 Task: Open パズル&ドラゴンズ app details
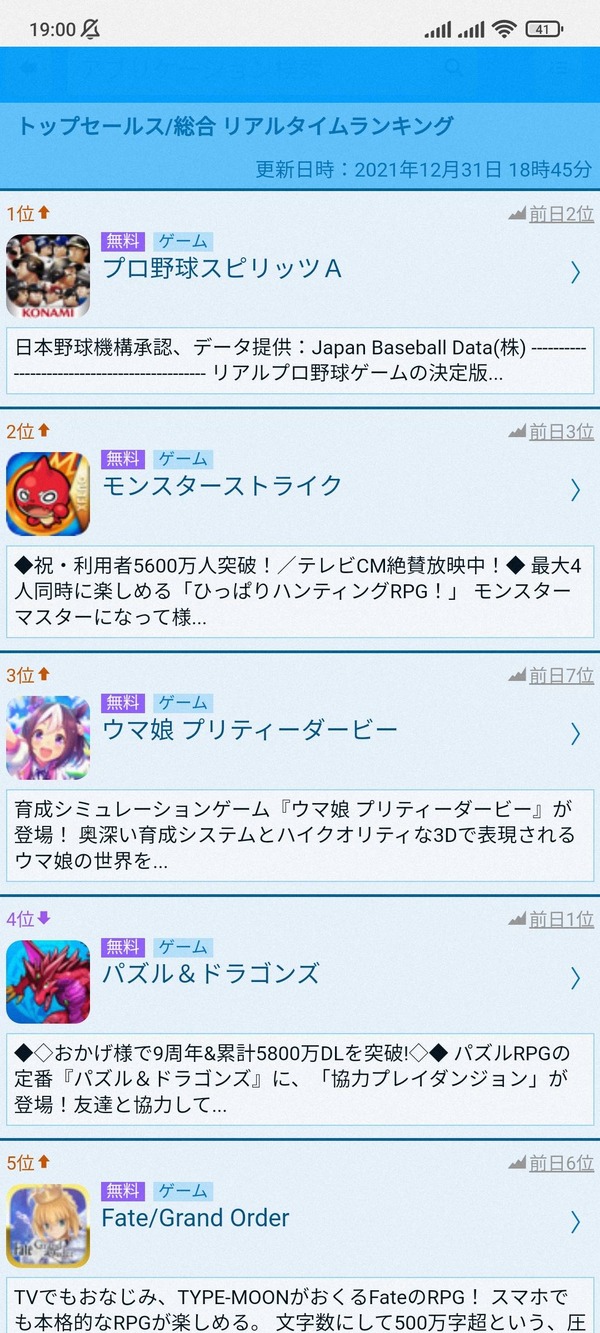(x=211, y=973)
